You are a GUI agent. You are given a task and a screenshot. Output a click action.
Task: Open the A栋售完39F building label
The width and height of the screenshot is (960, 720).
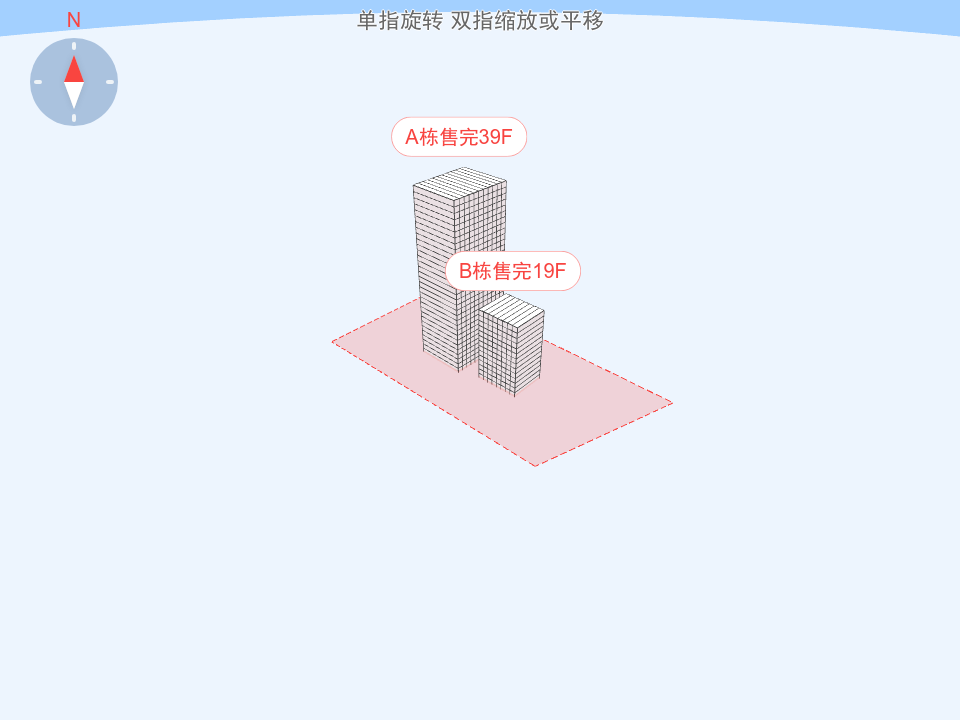pos(459,137)
